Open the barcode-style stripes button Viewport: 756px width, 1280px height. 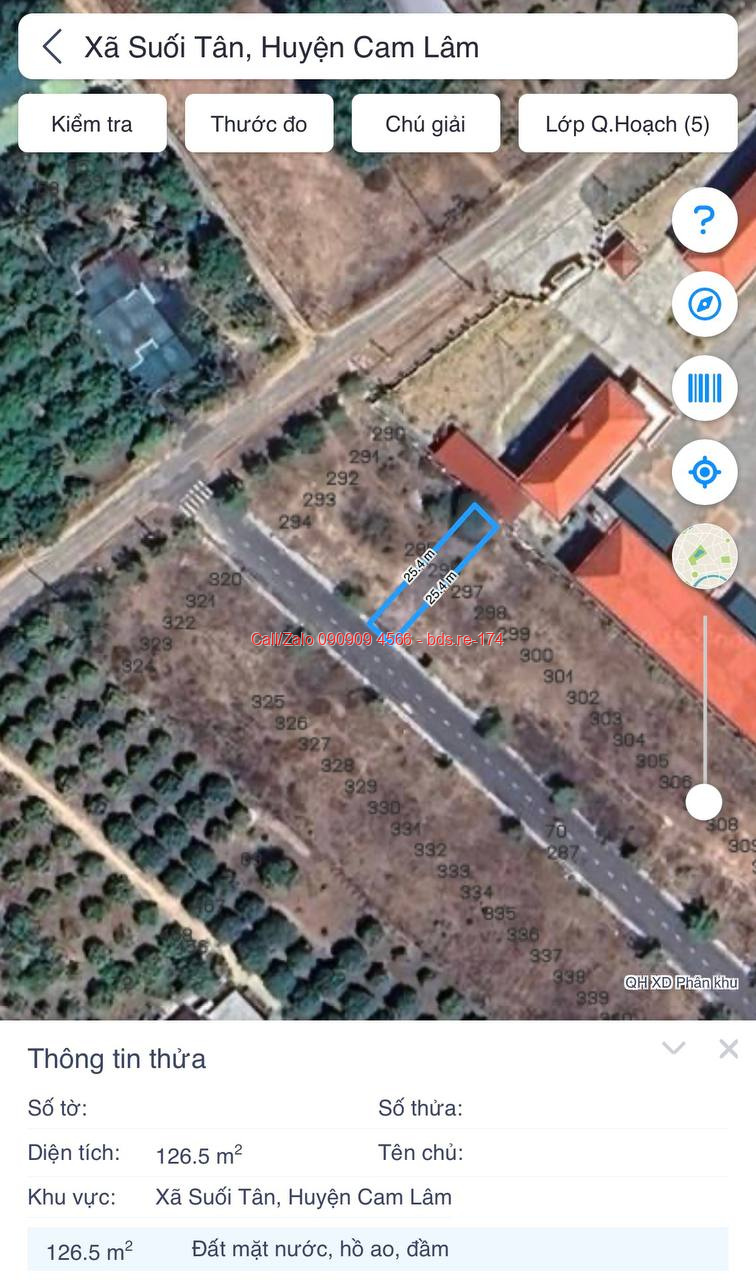705,388
